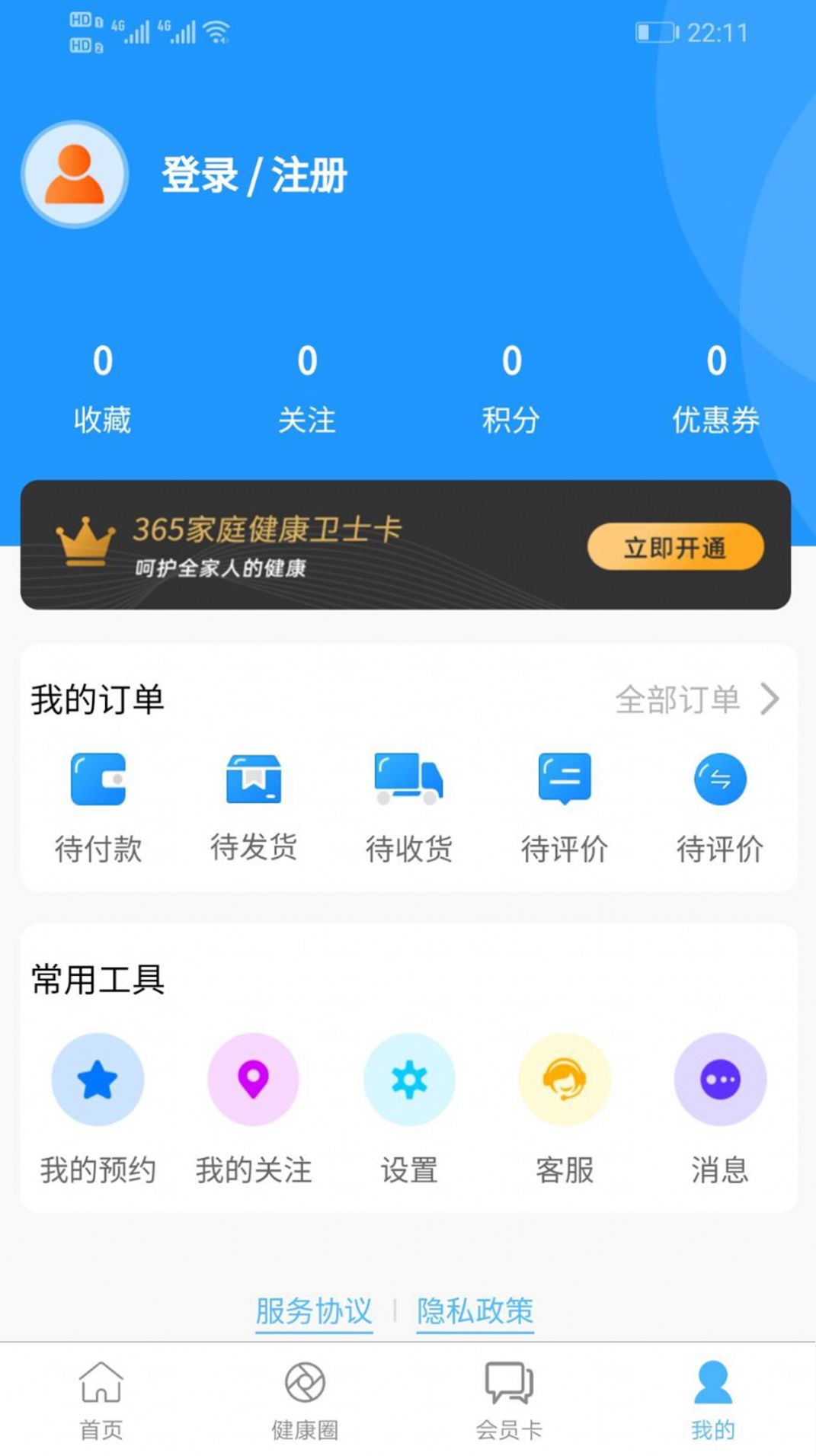Open the 我的预约 star appointment icon
The image size is (816, 1456).
click(x=98, y=1080)
